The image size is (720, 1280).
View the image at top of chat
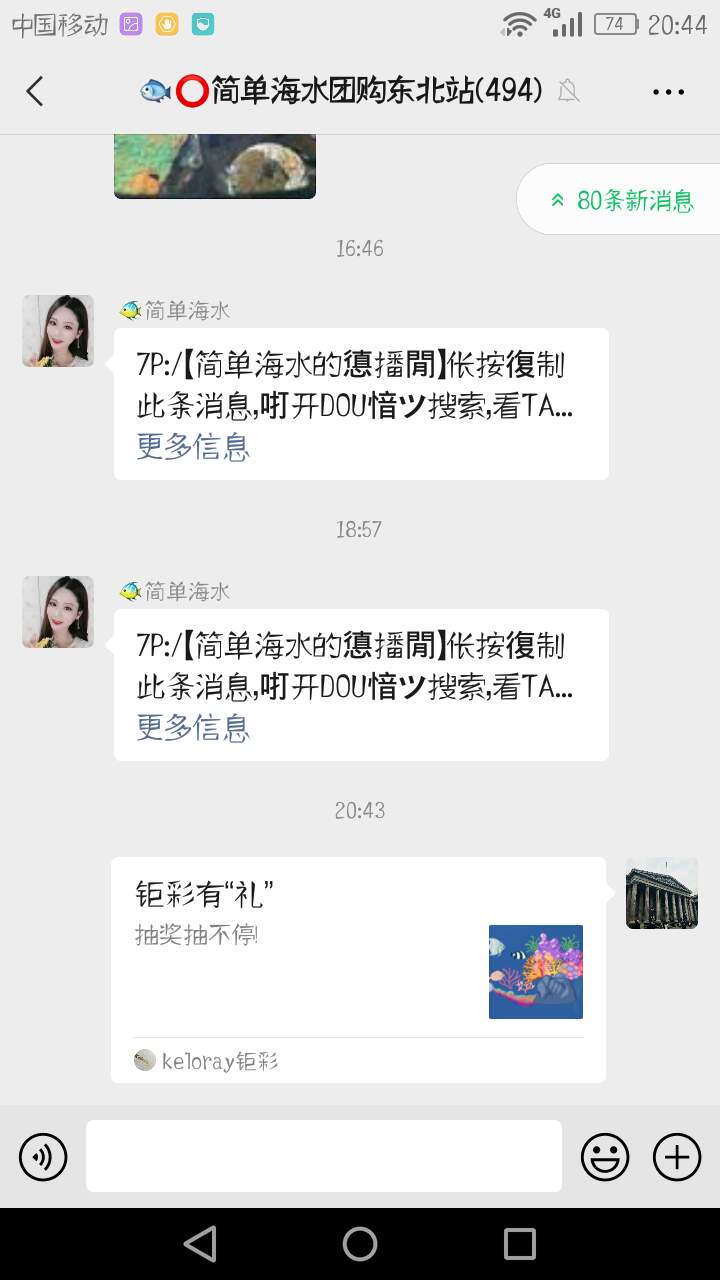tap(215, 166)
